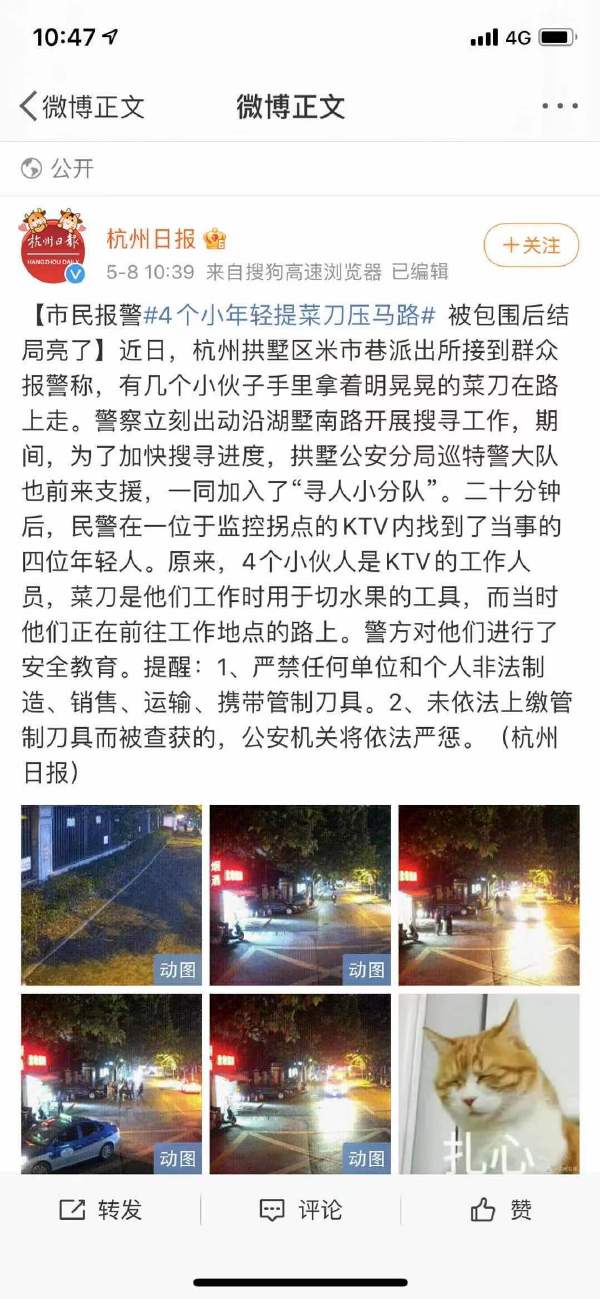Open the second GIF in the top row
This screenshot has height=1299, width=600.
300,895
